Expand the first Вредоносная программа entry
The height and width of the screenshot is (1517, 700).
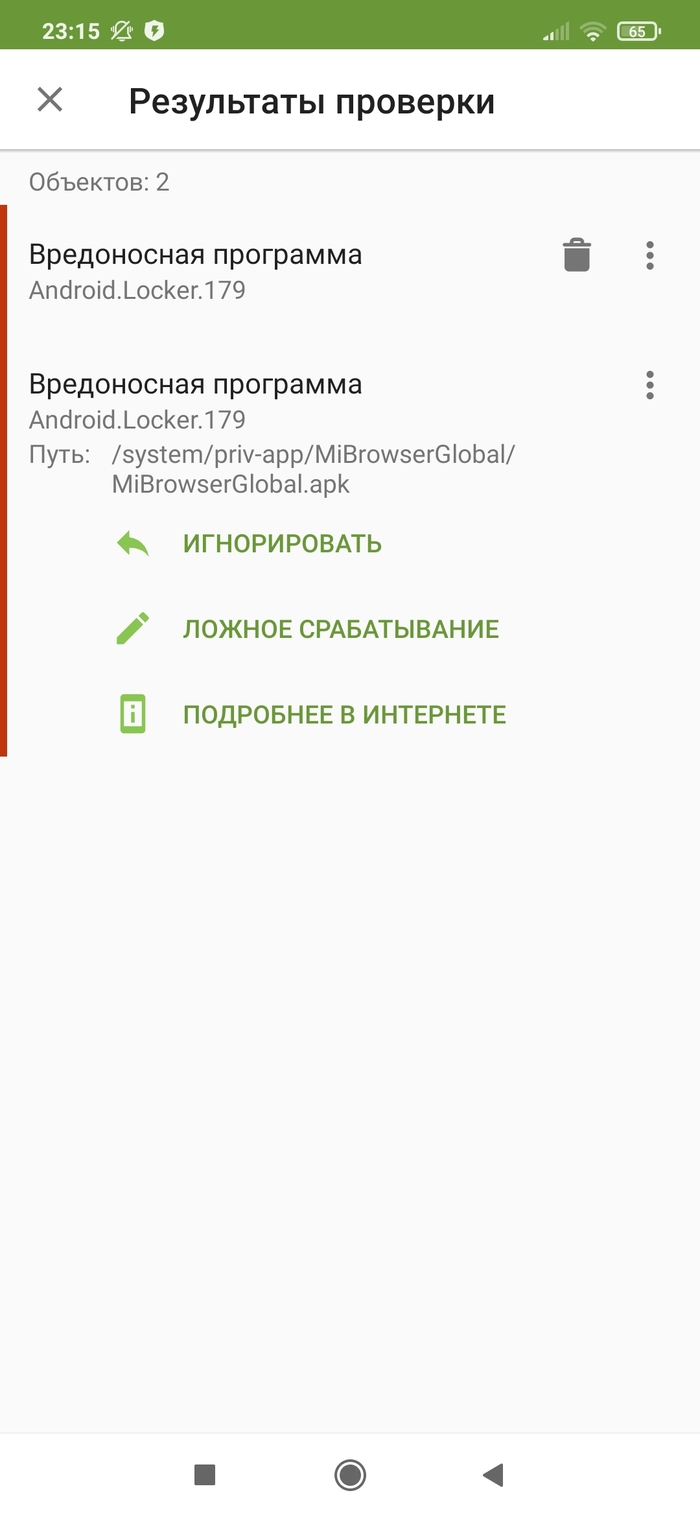250,270
